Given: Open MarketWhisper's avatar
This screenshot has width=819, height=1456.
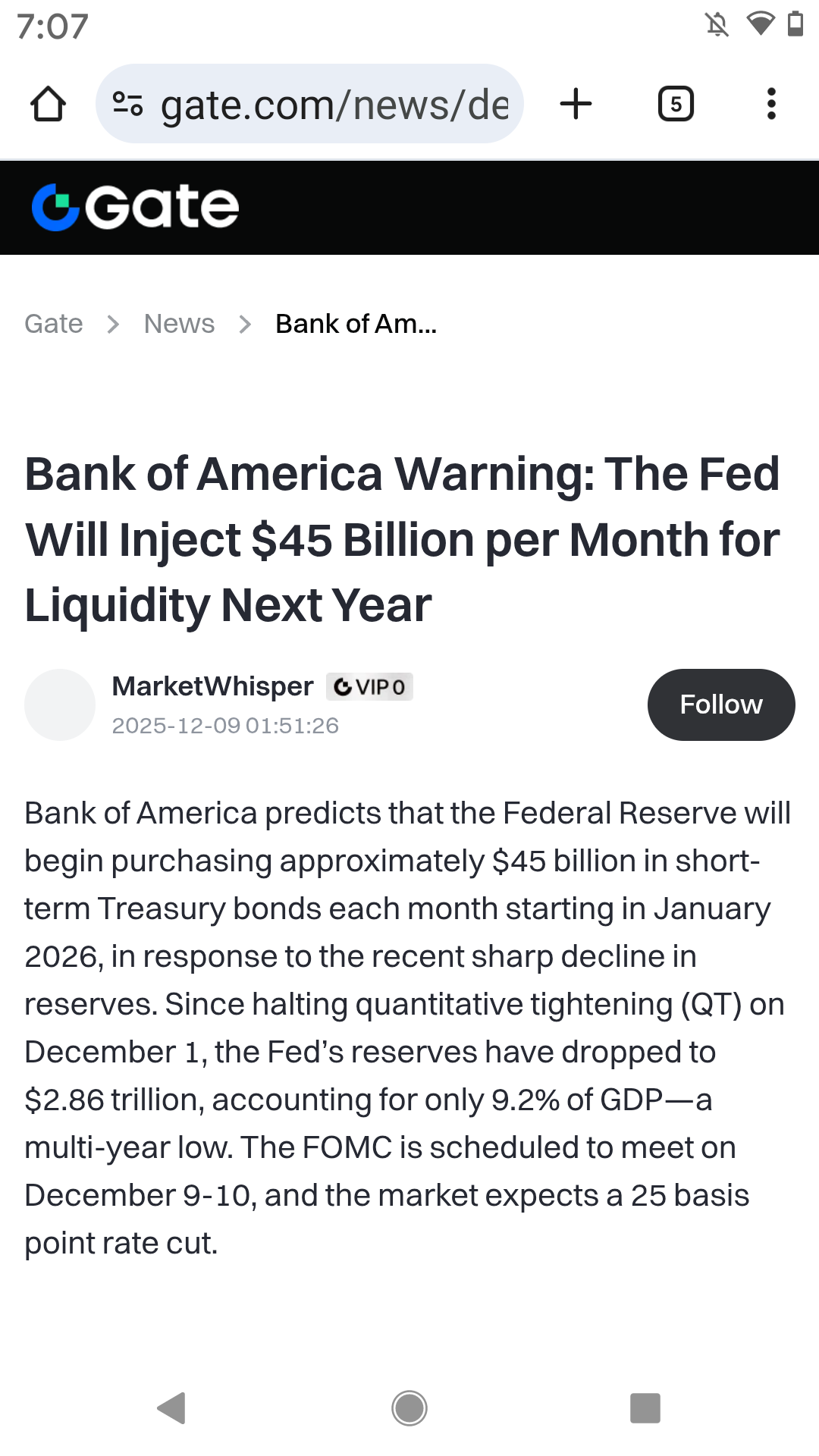Looking at the screenshot, I should point(60,704).
